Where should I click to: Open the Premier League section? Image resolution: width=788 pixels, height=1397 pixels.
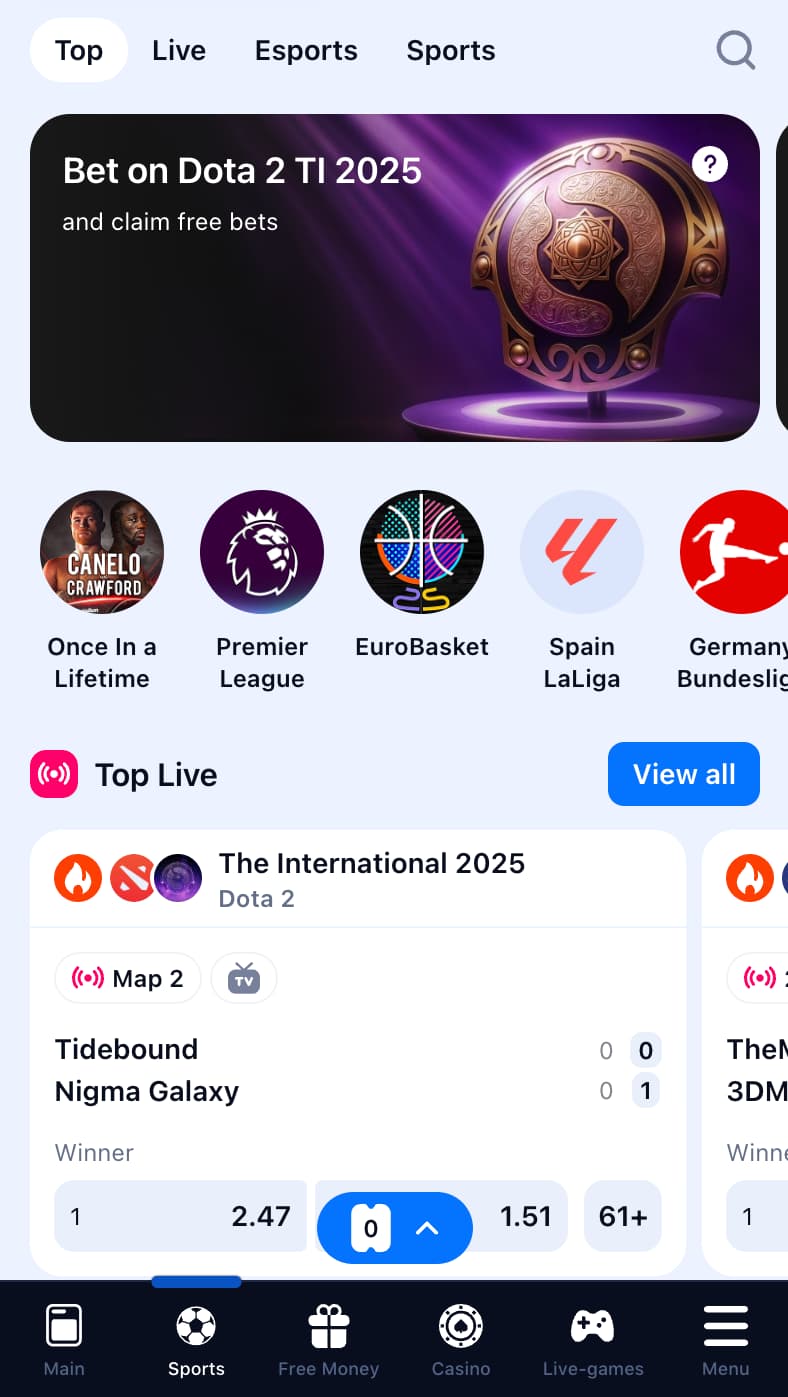coord(262,552)
